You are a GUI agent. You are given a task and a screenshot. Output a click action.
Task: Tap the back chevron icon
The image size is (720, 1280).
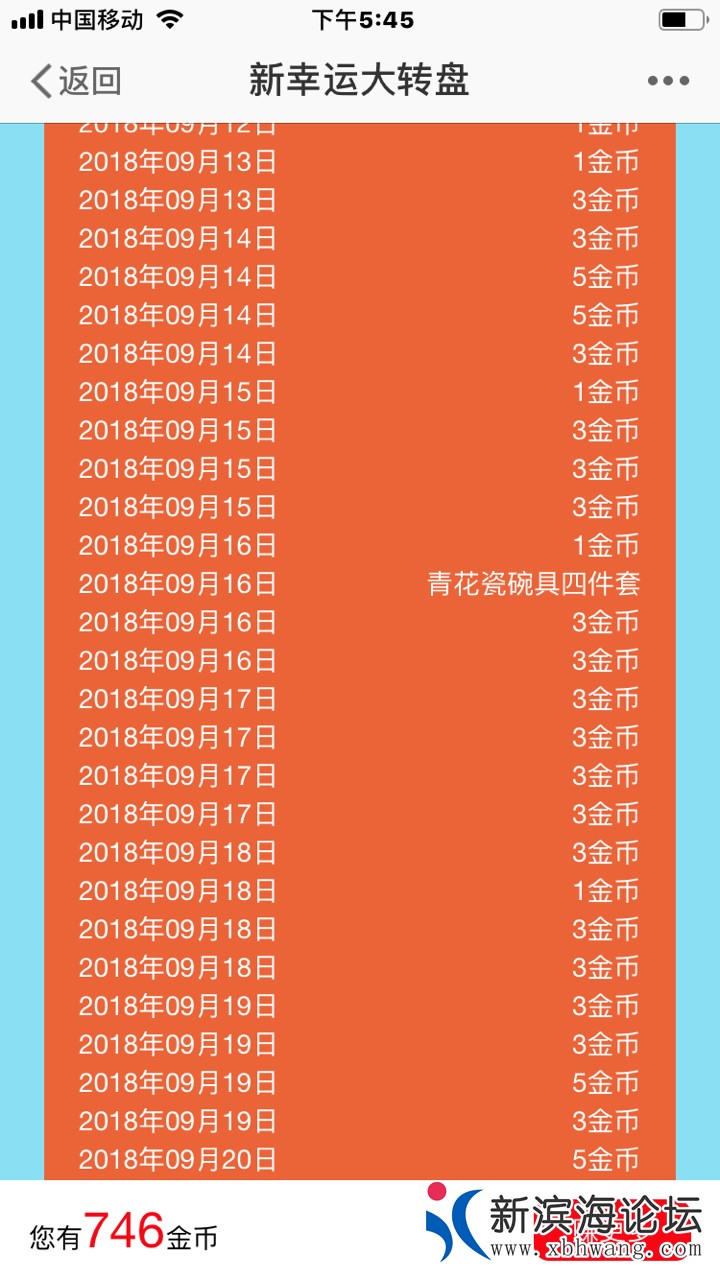tap(40, 82)
